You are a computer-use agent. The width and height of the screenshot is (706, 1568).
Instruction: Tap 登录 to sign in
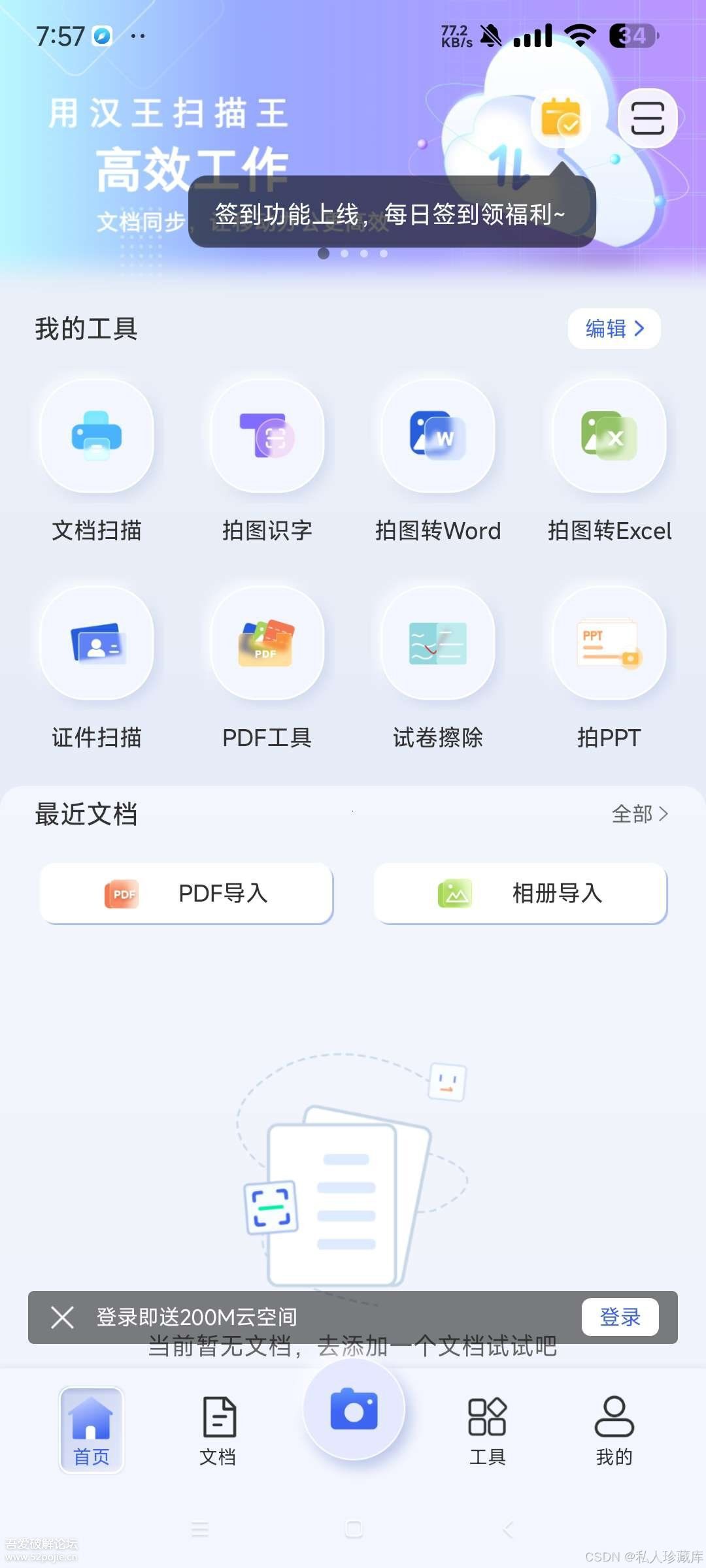click(620, 1317)
